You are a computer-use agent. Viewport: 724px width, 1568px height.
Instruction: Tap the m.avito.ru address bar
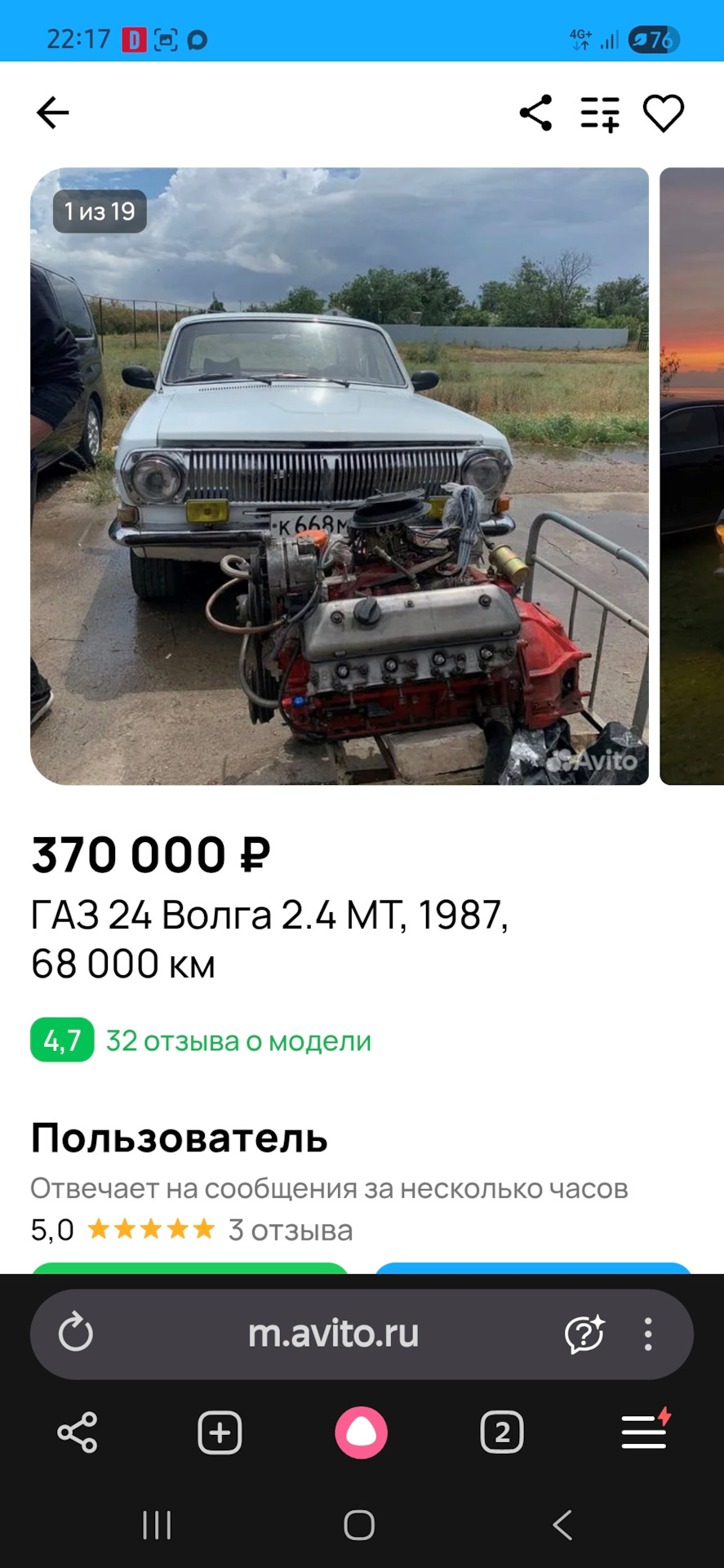pyautogui.click(x=333, y=1334)
